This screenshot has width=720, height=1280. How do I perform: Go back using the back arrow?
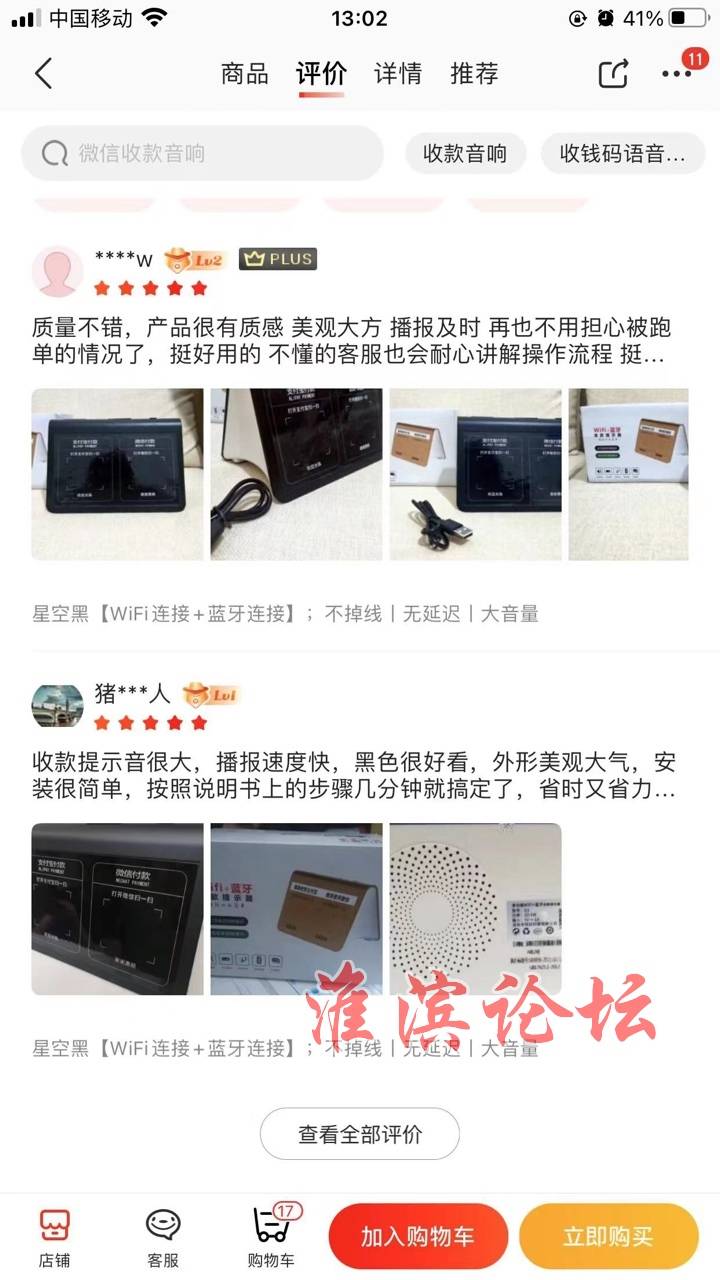point(43,74)
